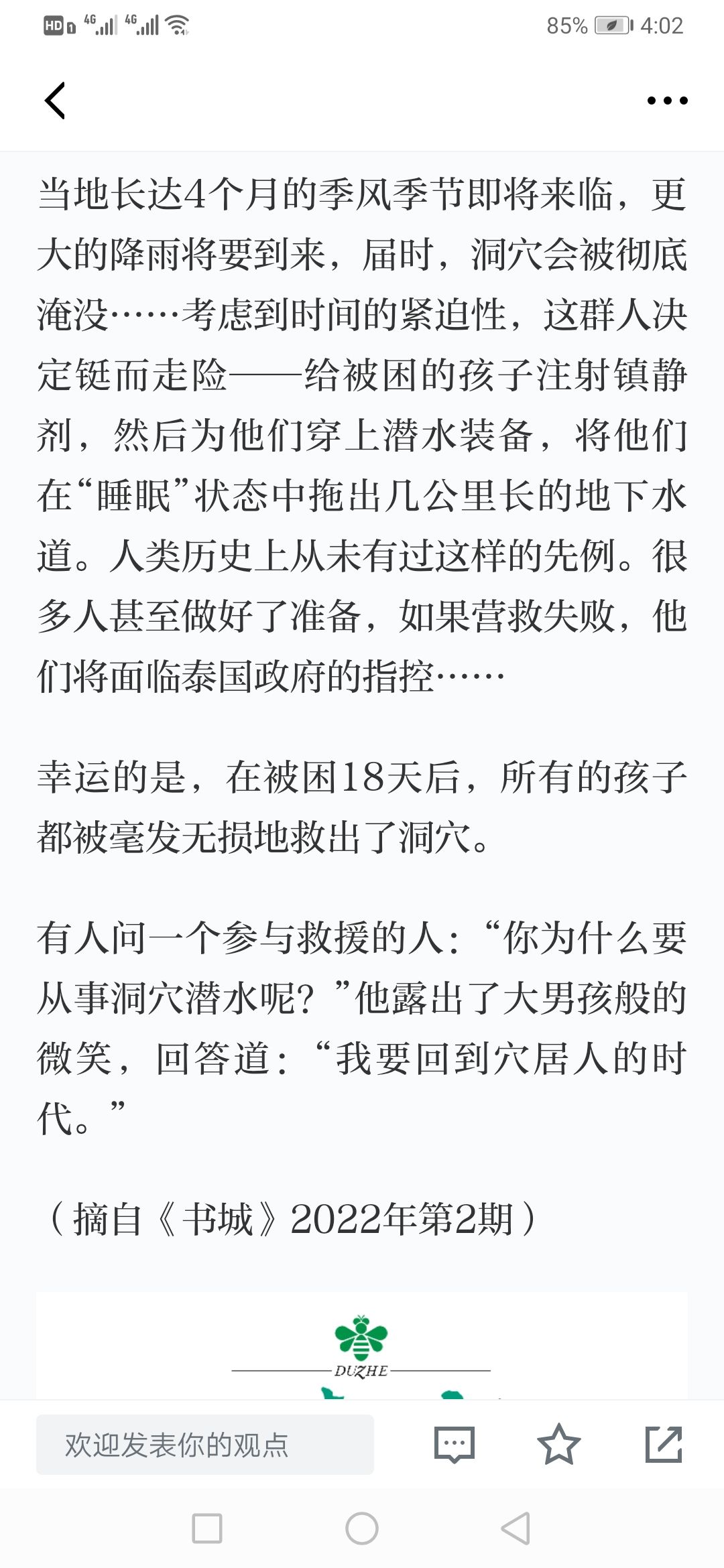Open the comments bubble icon
The image size is (724, 1568).
coord(455,1444)
